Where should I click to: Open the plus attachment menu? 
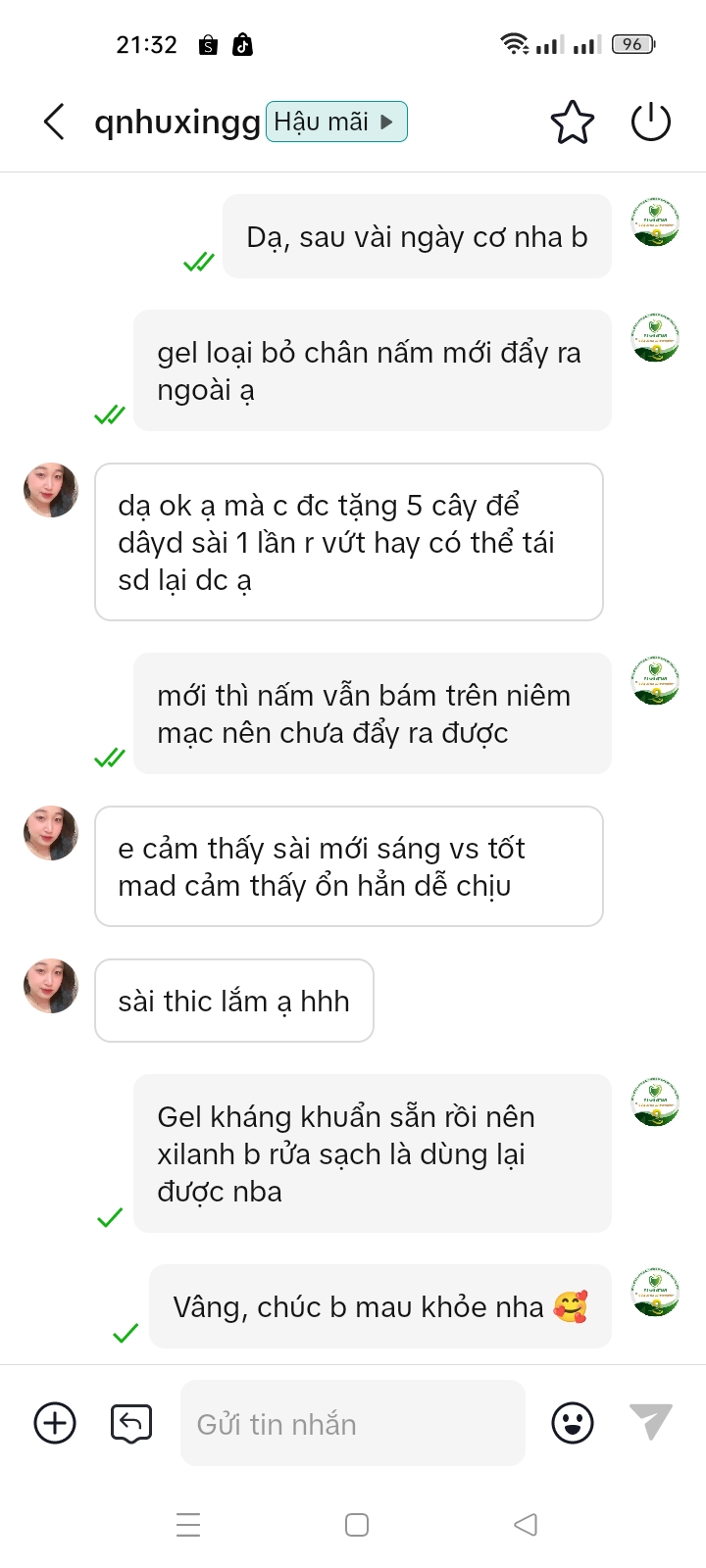[x=55, y=1423]
